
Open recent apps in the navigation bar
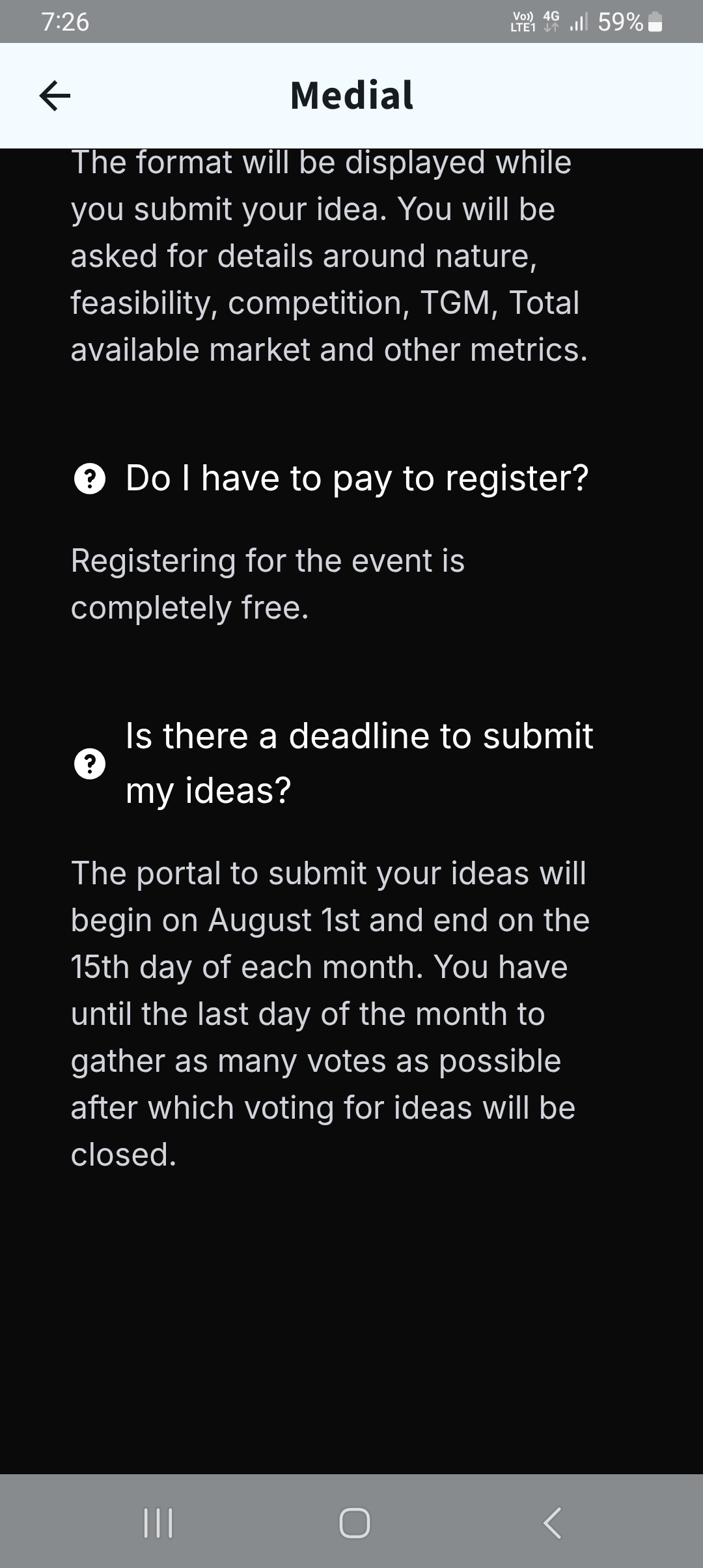pos(158,1522)
